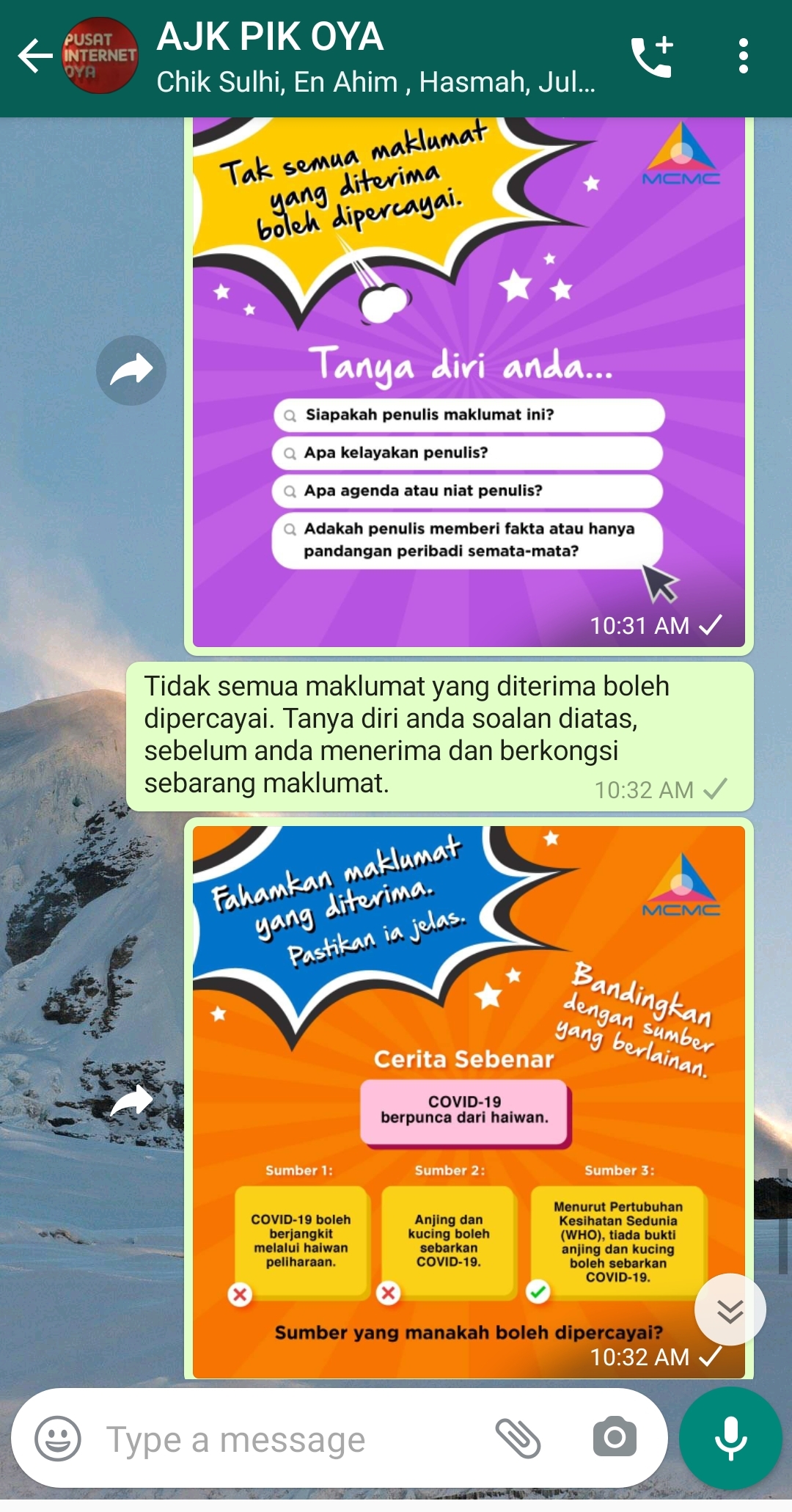Attach a file with the paperclip
This screenshot has height=1512, width=792.
pyautogui.click(x=518, y=1438)
